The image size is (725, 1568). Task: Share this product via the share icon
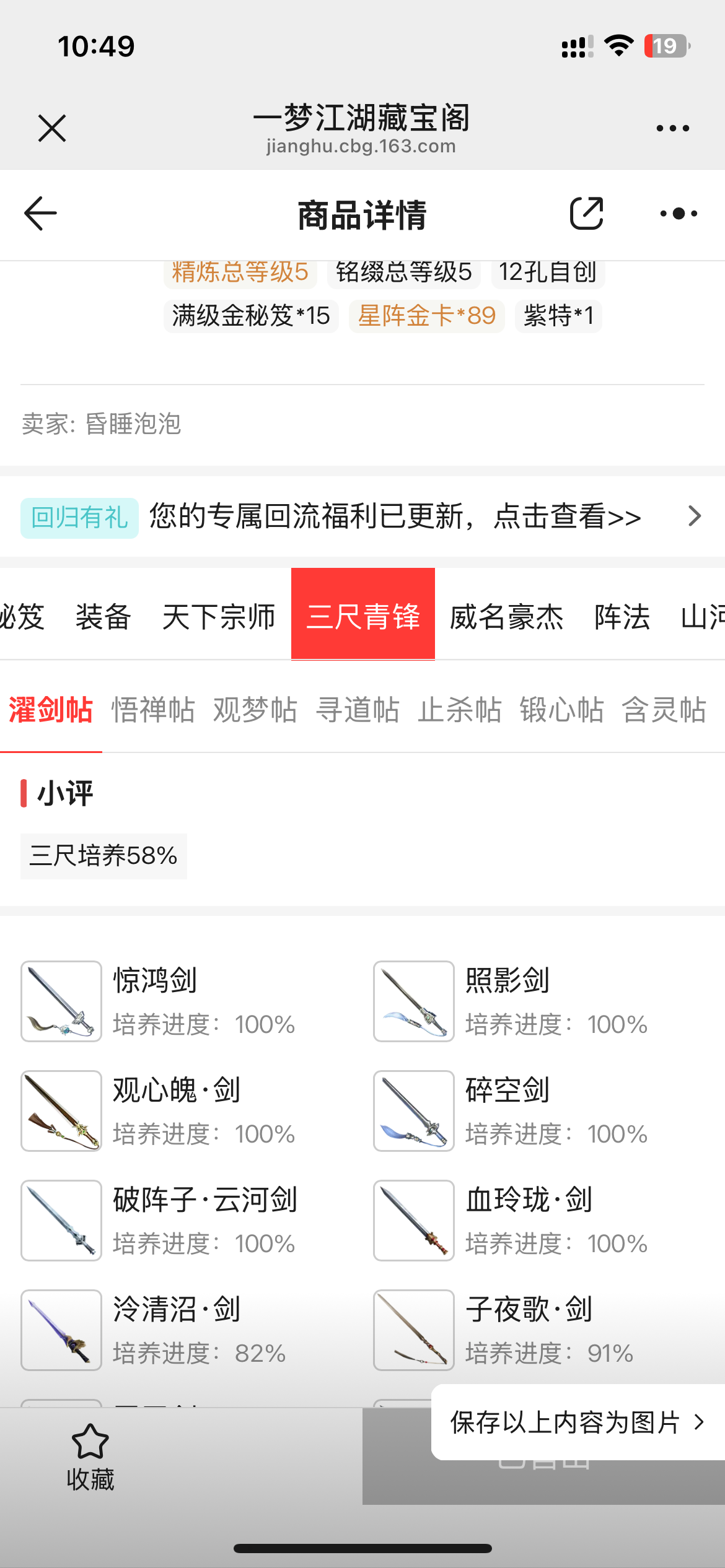[x=586, y=214]
